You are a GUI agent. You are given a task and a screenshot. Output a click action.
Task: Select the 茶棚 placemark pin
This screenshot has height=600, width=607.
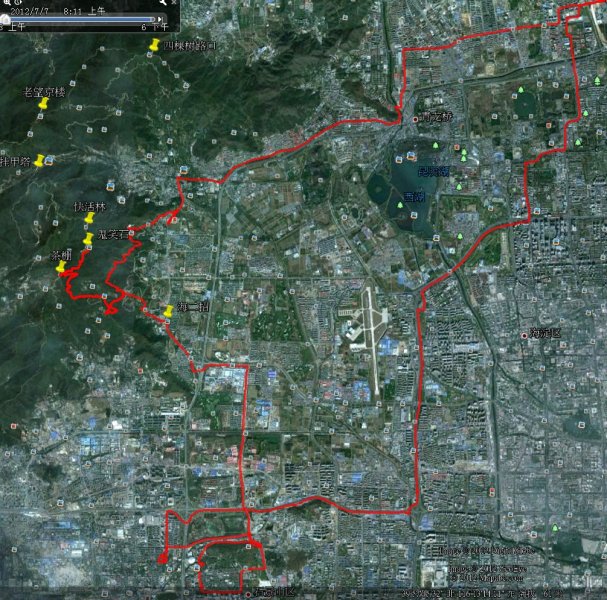point(61,268)
